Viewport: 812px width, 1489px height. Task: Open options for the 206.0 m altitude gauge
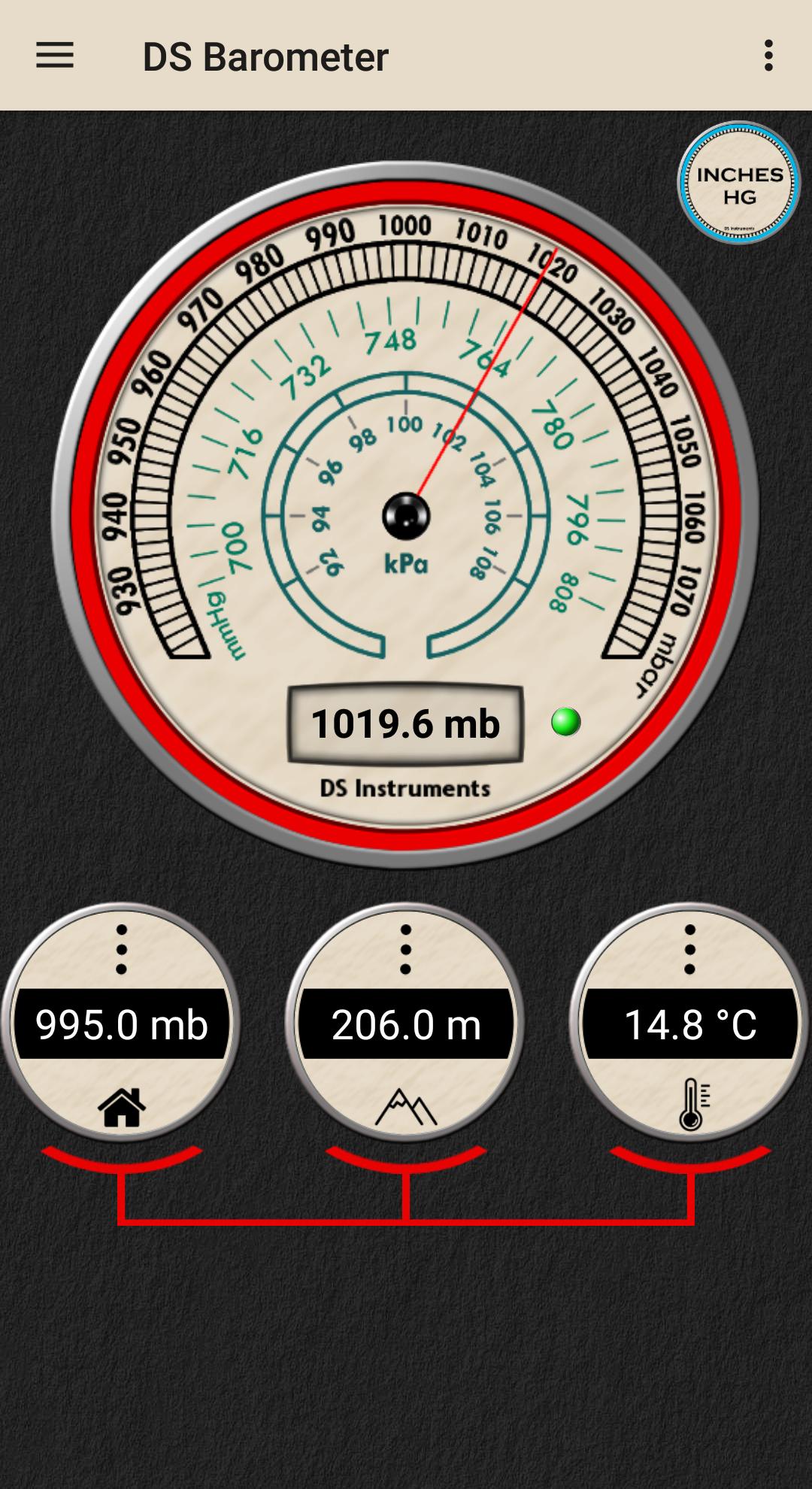[x=405, y=950]
